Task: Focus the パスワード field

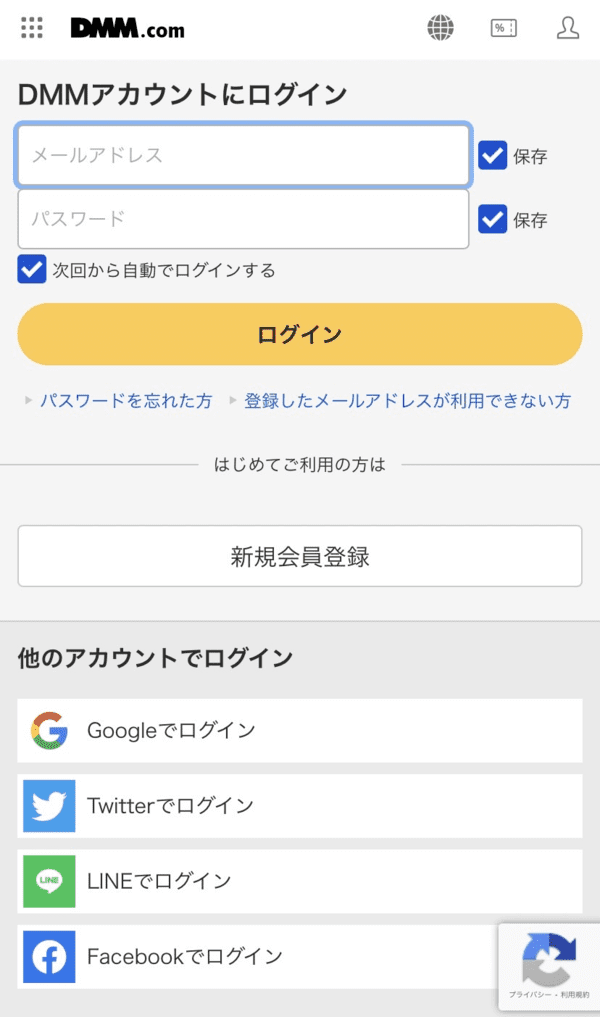Action: (243, 219)
